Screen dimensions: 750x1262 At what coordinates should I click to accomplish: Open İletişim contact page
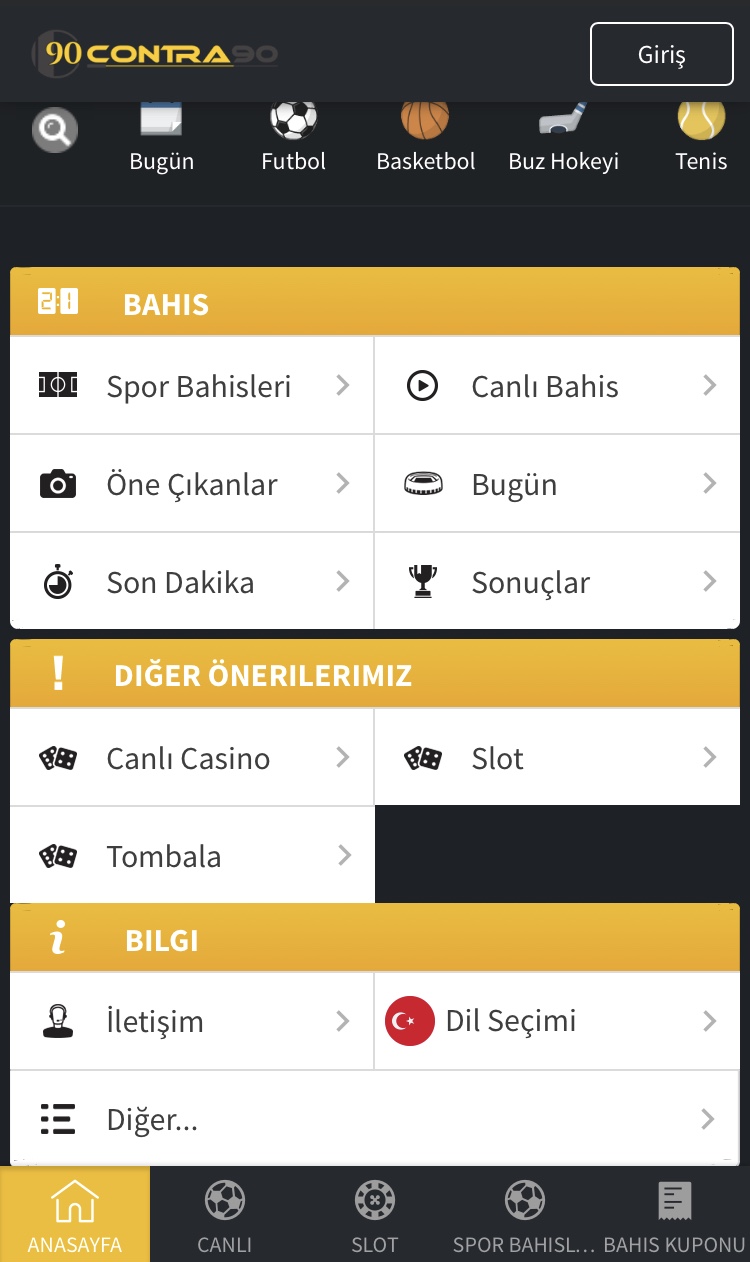click(192, 1021)
